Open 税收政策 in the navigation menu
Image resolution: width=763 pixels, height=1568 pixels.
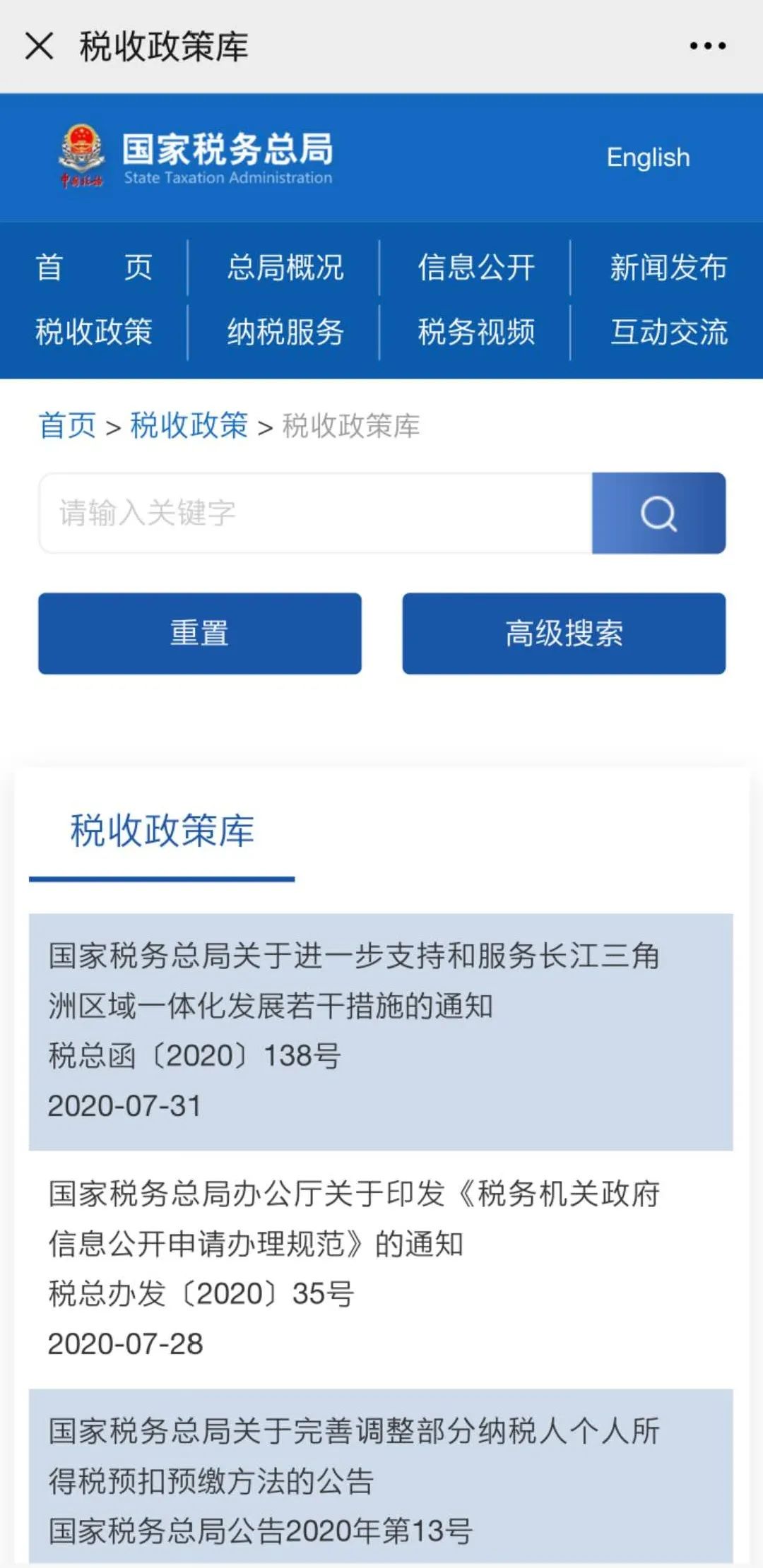click(x=93, y=332)
